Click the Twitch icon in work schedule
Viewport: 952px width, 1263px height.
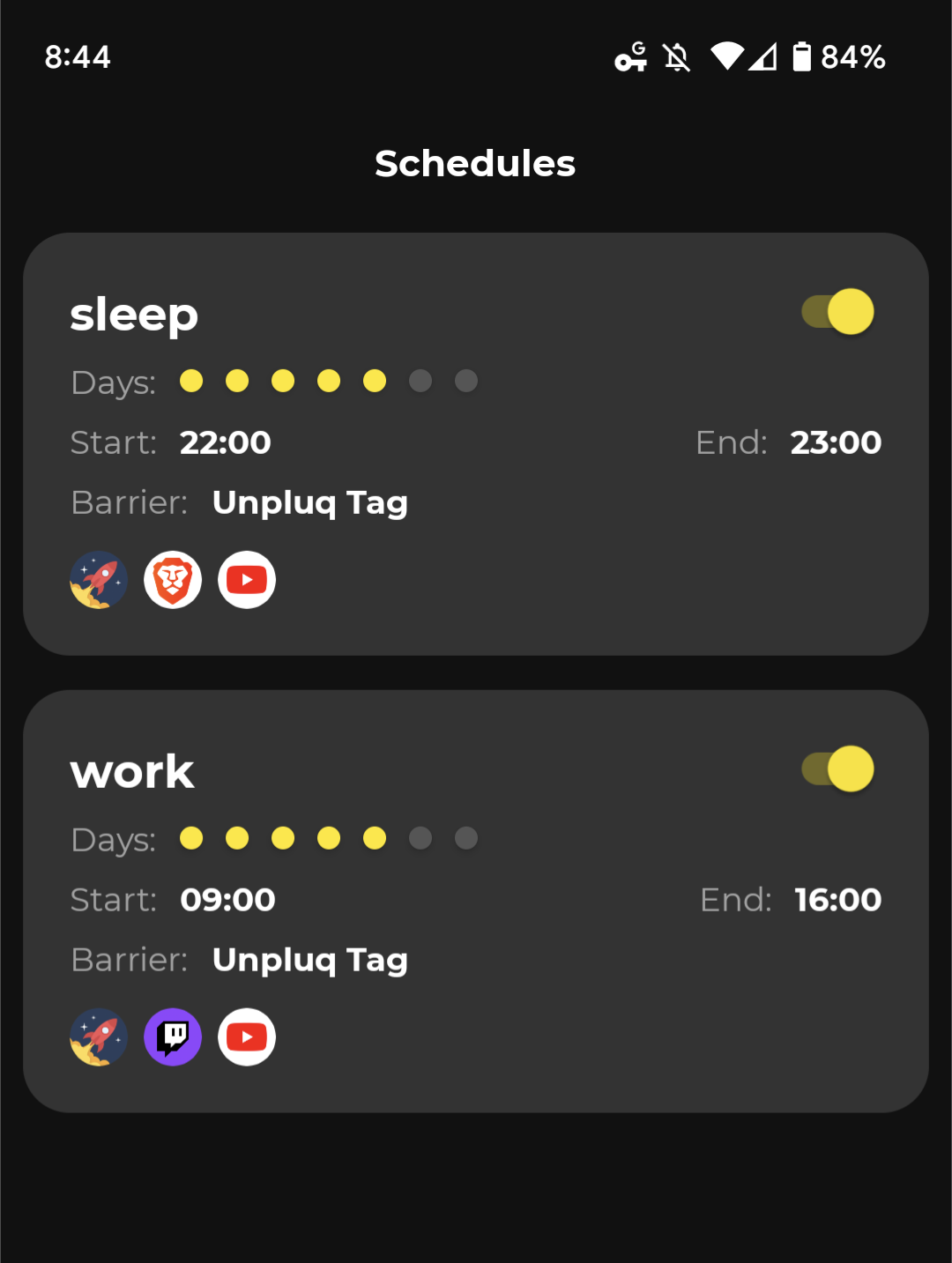click(173, 1037)
